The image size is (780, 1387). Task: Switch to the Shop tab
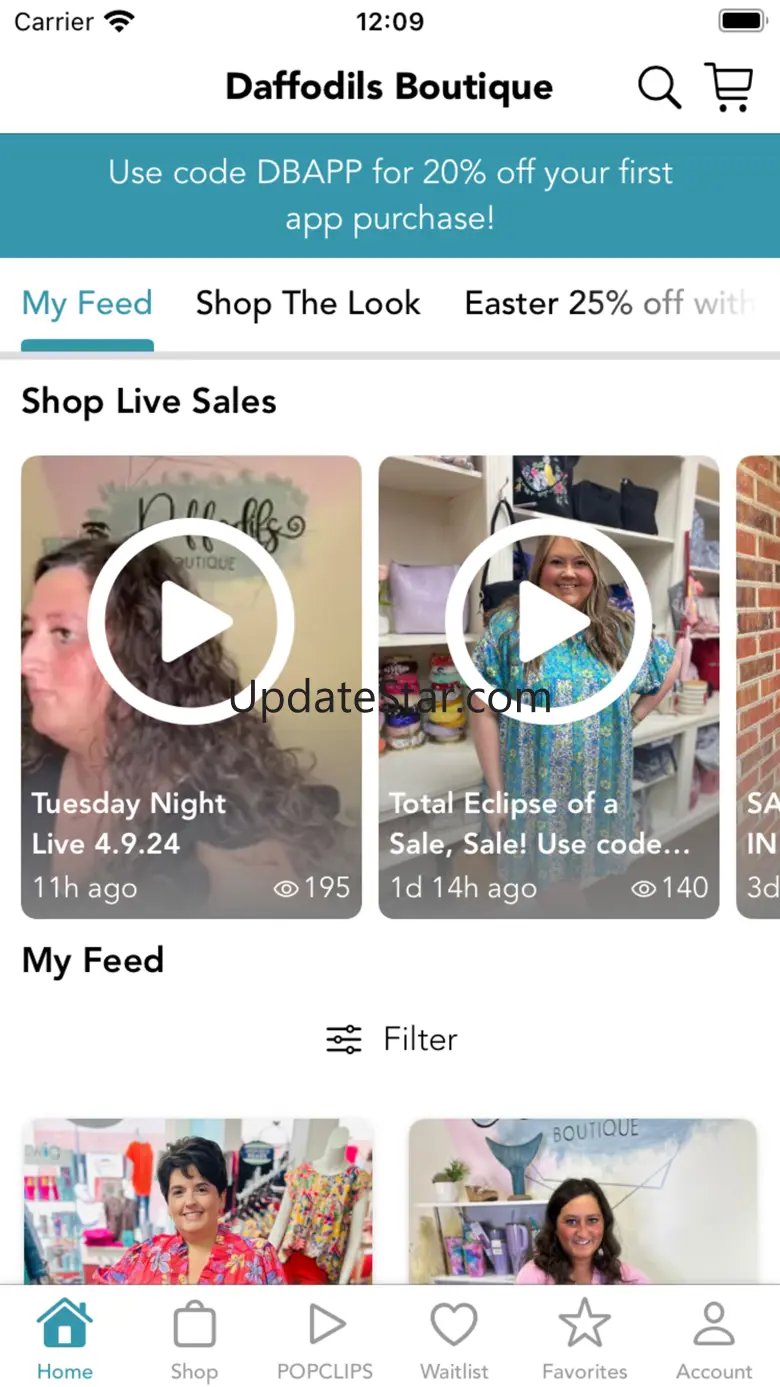point(194,1340)
